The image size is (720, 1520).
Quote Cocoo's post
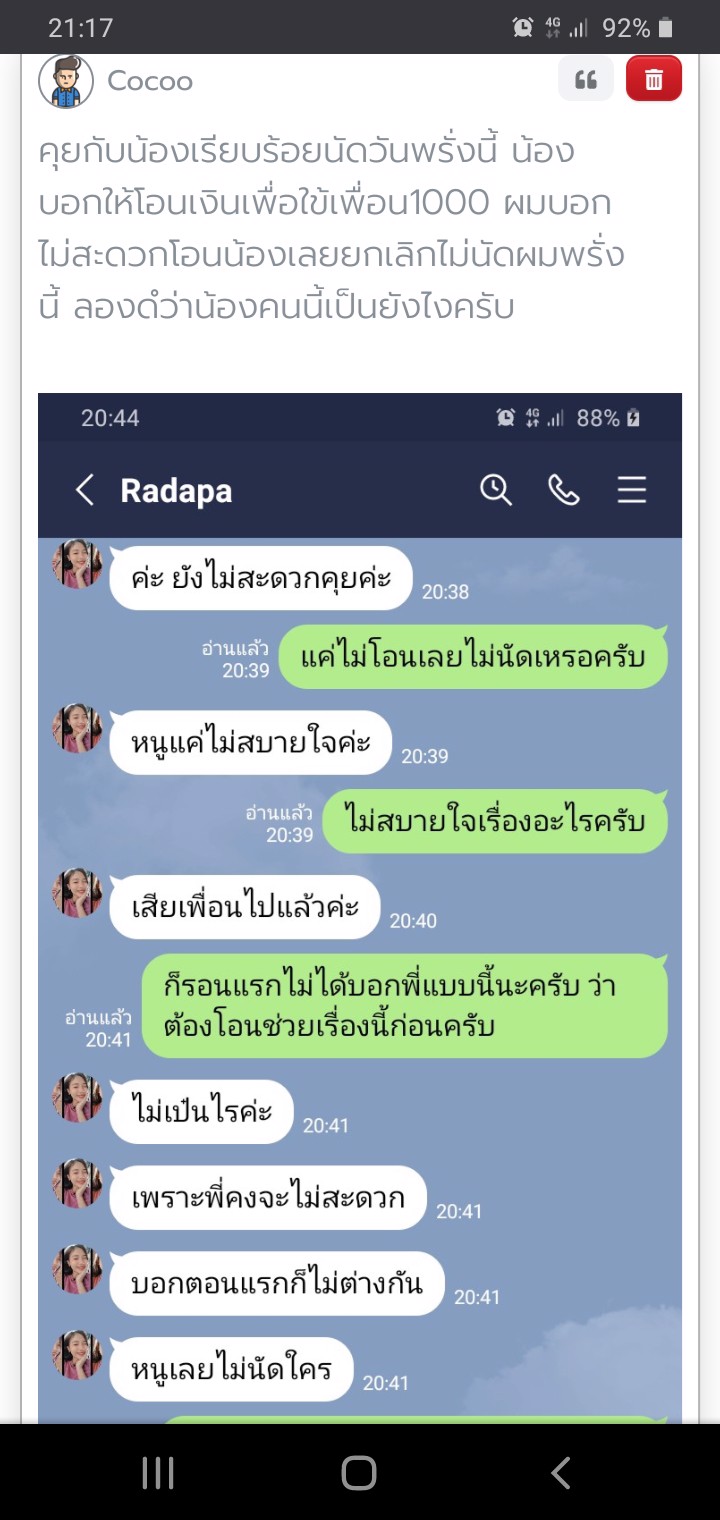pos(586,81)
